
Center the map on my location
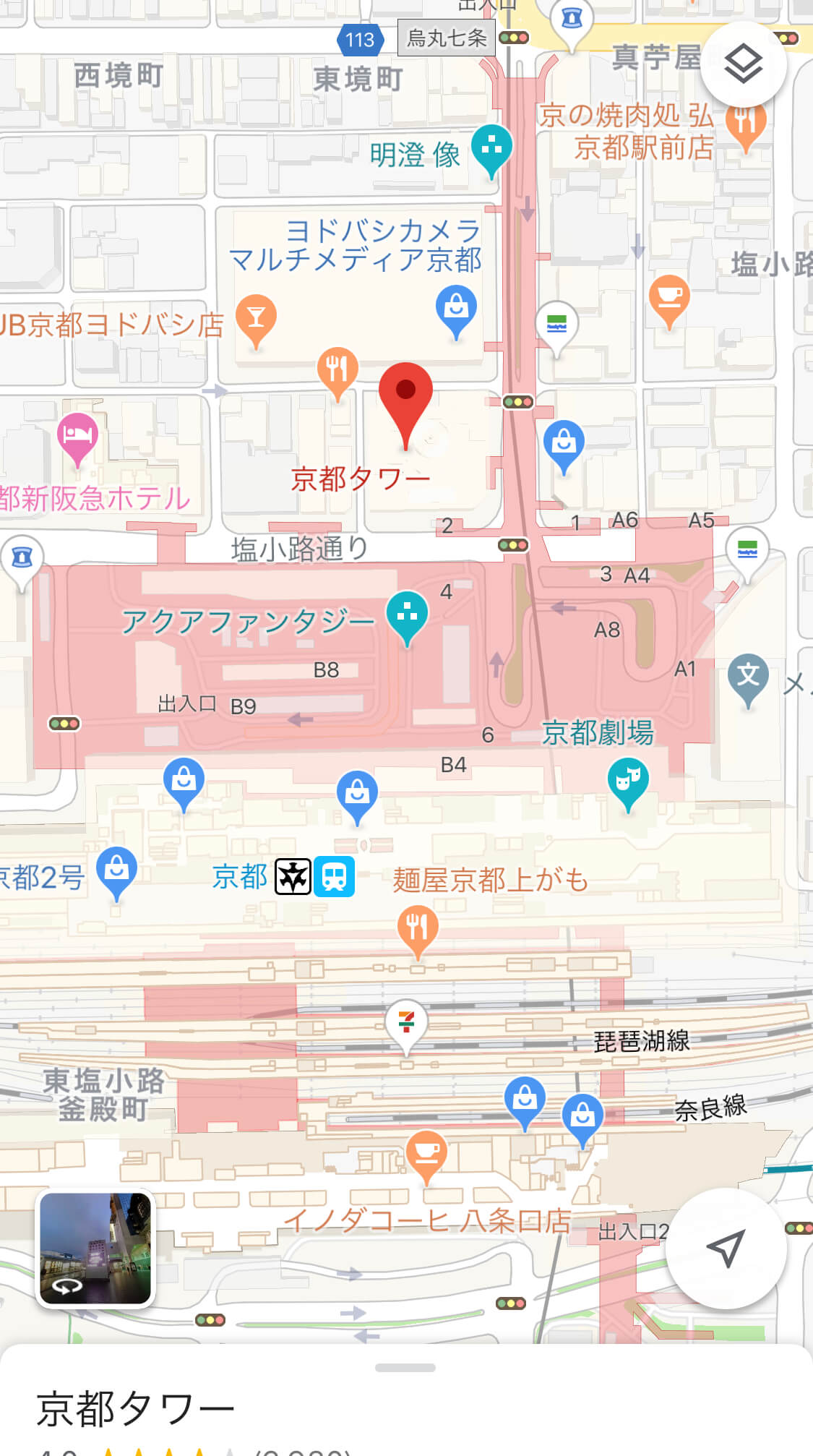click(x=726, y=1249)
